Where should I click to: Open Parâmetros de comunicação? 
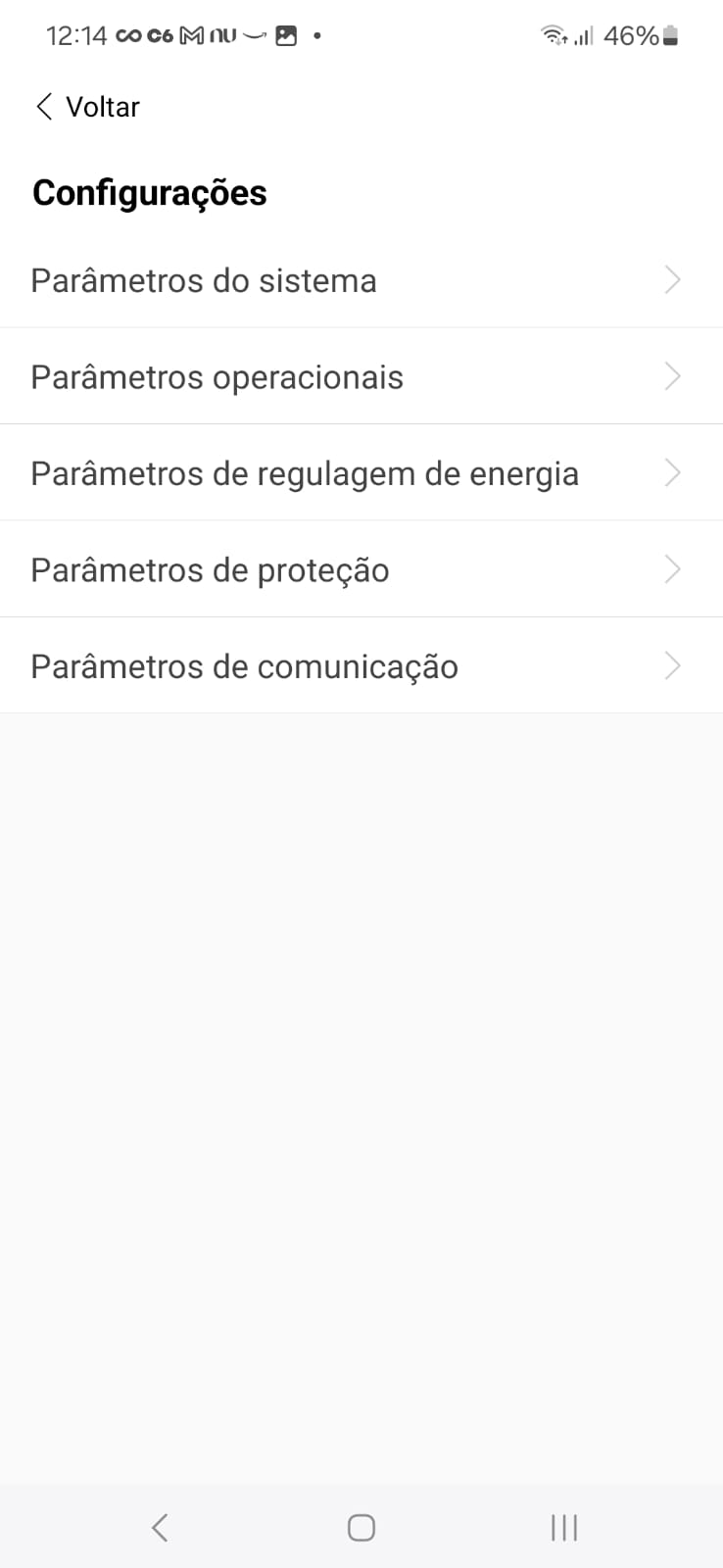[361, 665]
